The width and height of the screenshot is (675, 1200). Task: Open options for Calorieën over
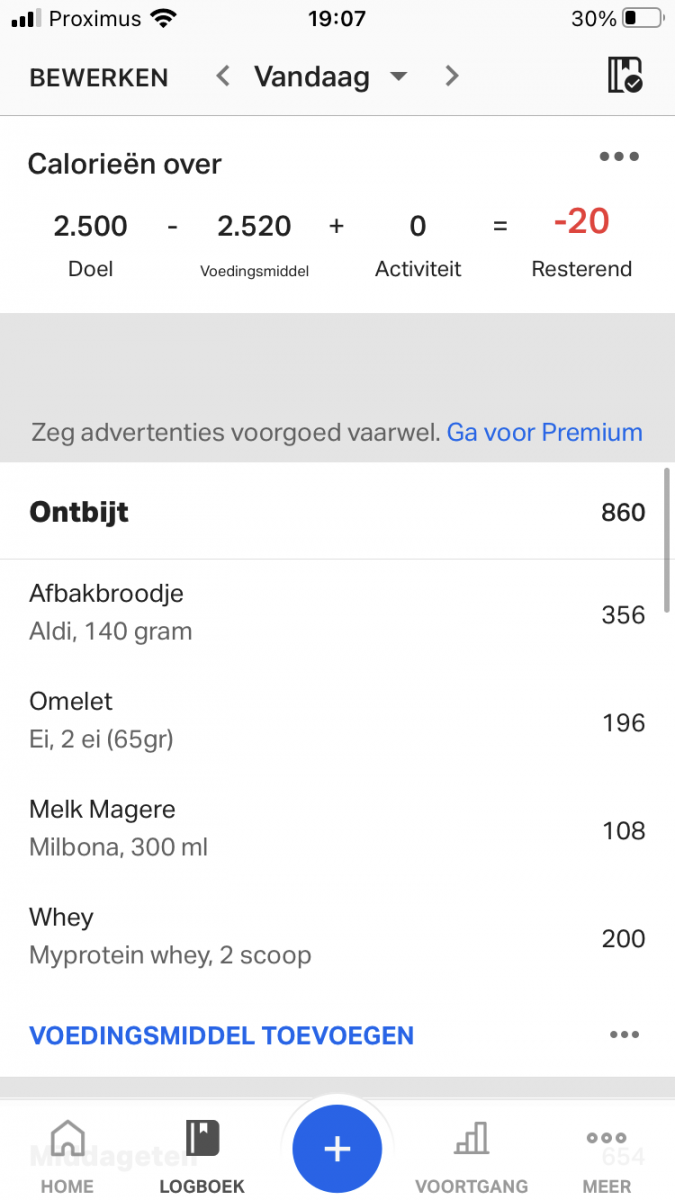[619, 157]
